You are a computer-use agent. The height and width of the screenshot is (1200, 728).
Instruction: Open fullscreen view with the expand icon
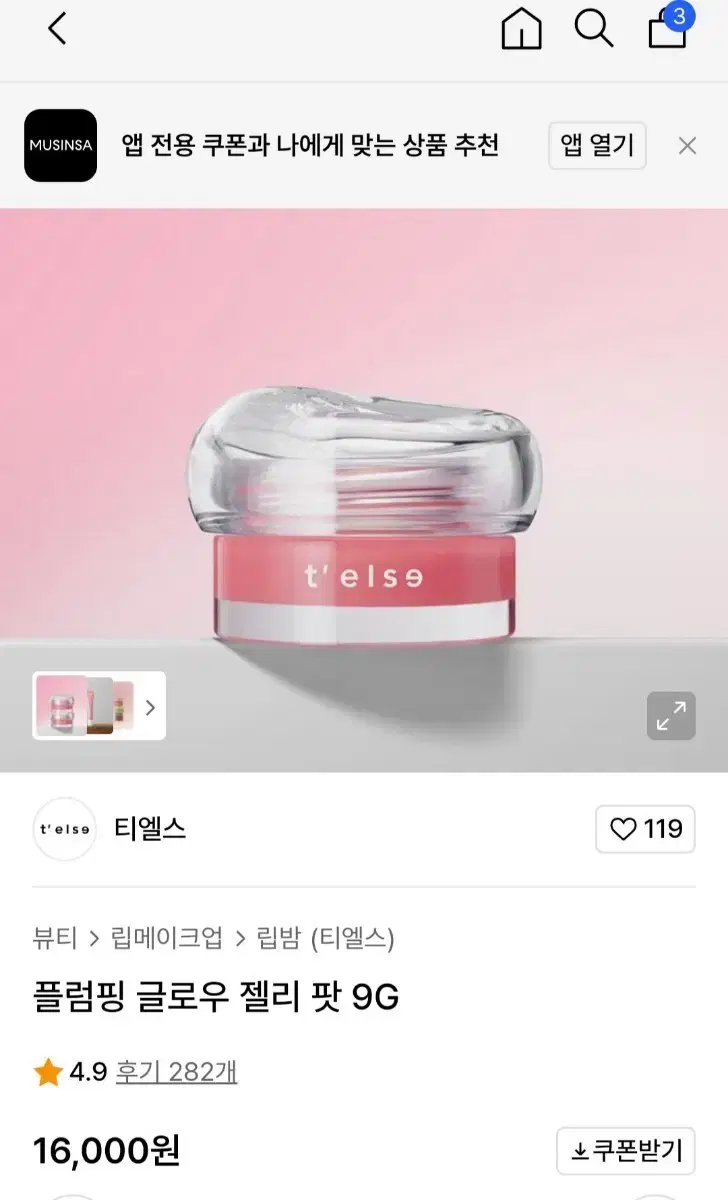[x=671, y=716]
